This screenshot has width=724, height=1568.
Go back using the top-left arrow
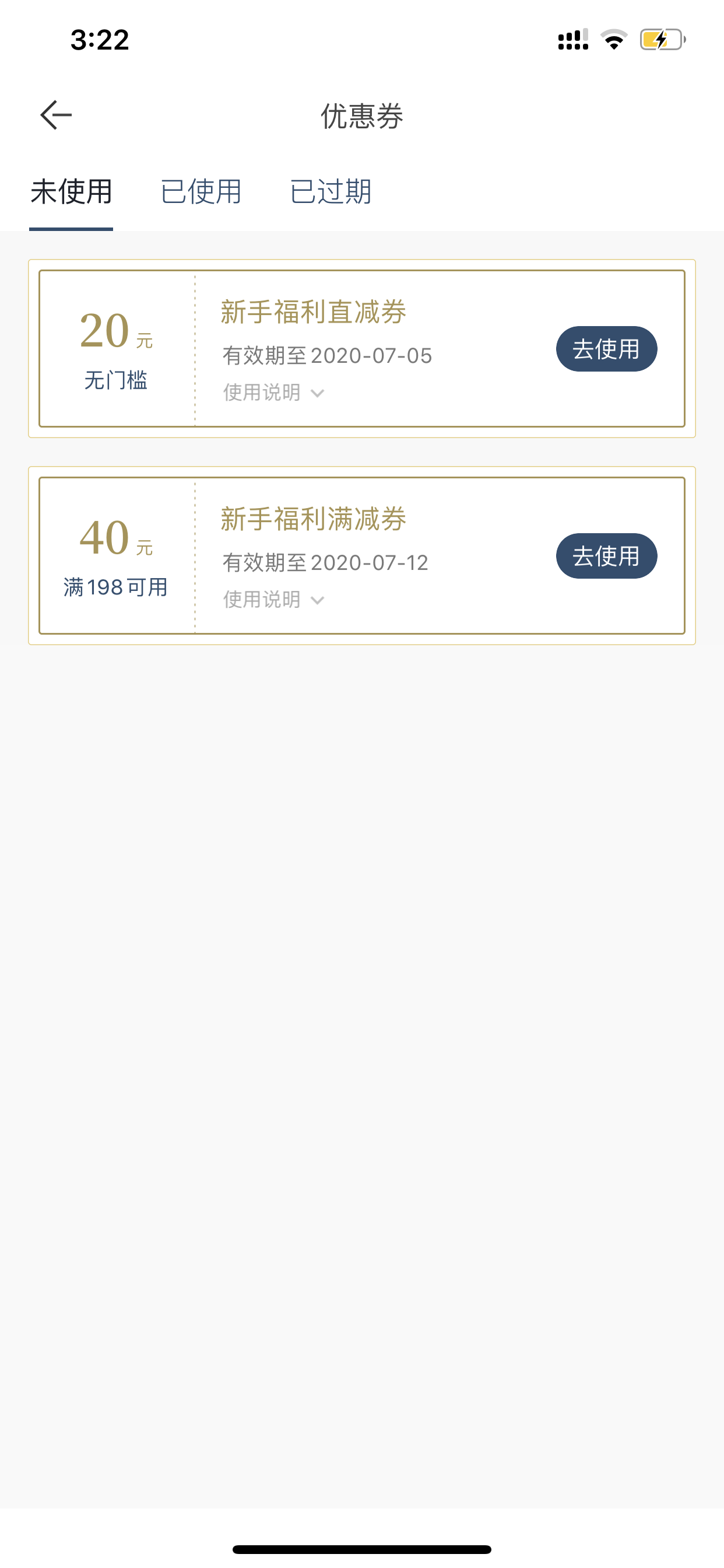click(x=56, y=115)
